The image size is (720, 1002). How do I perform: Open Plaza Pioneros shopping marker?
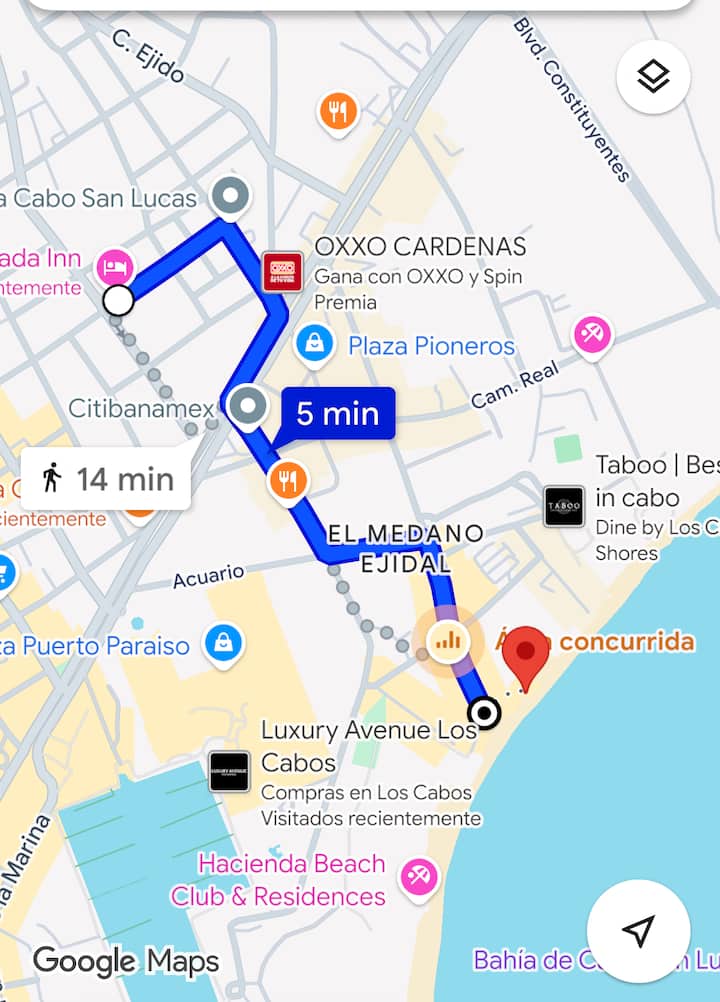tap(315, 346)
